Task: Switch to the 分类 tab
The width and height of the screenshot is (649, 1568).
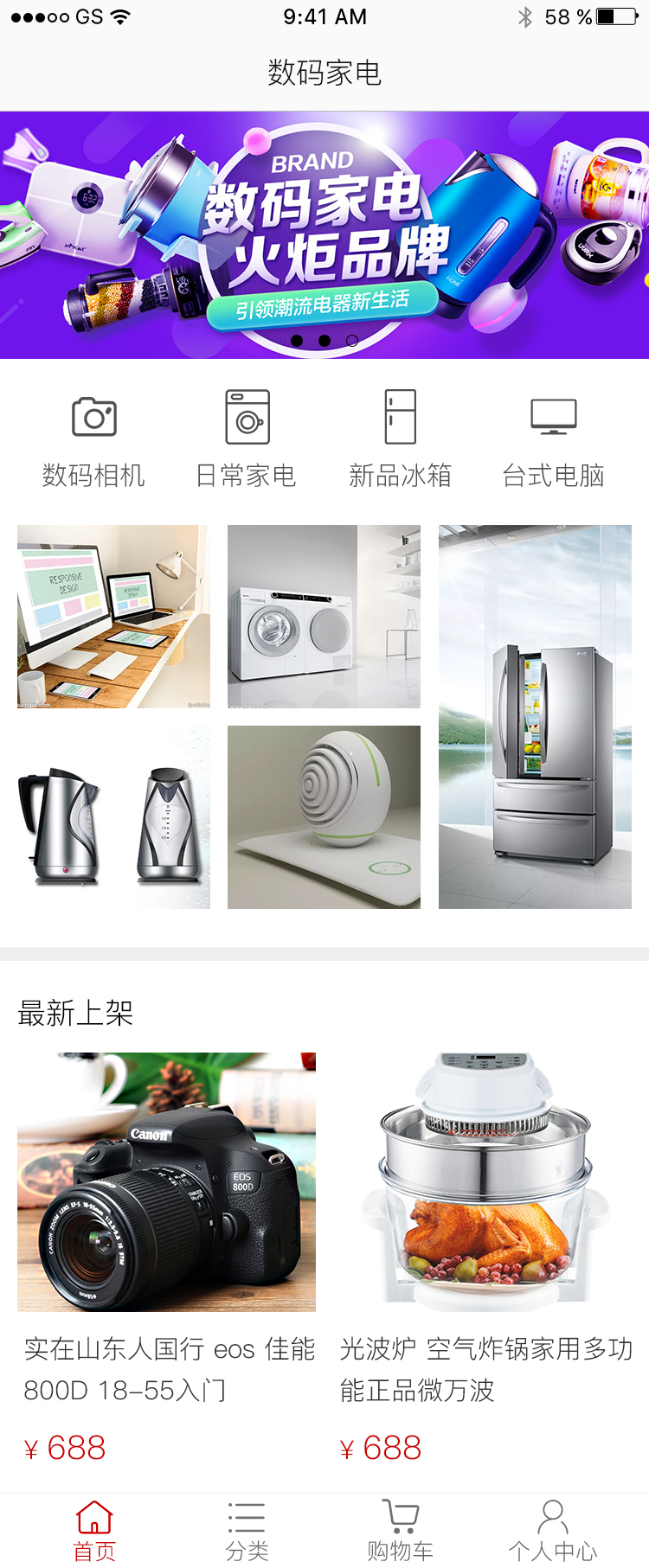Action: pos(247,1531)
